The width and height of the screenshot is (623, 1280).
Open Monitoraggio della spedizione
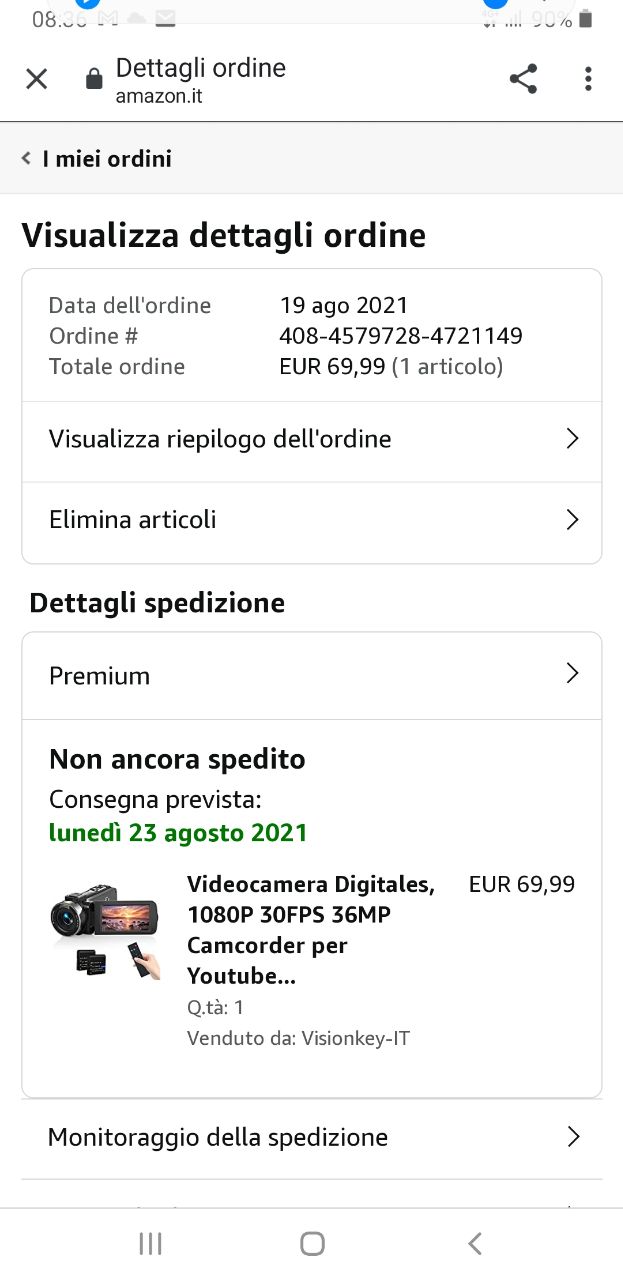tap(311, 1138)
